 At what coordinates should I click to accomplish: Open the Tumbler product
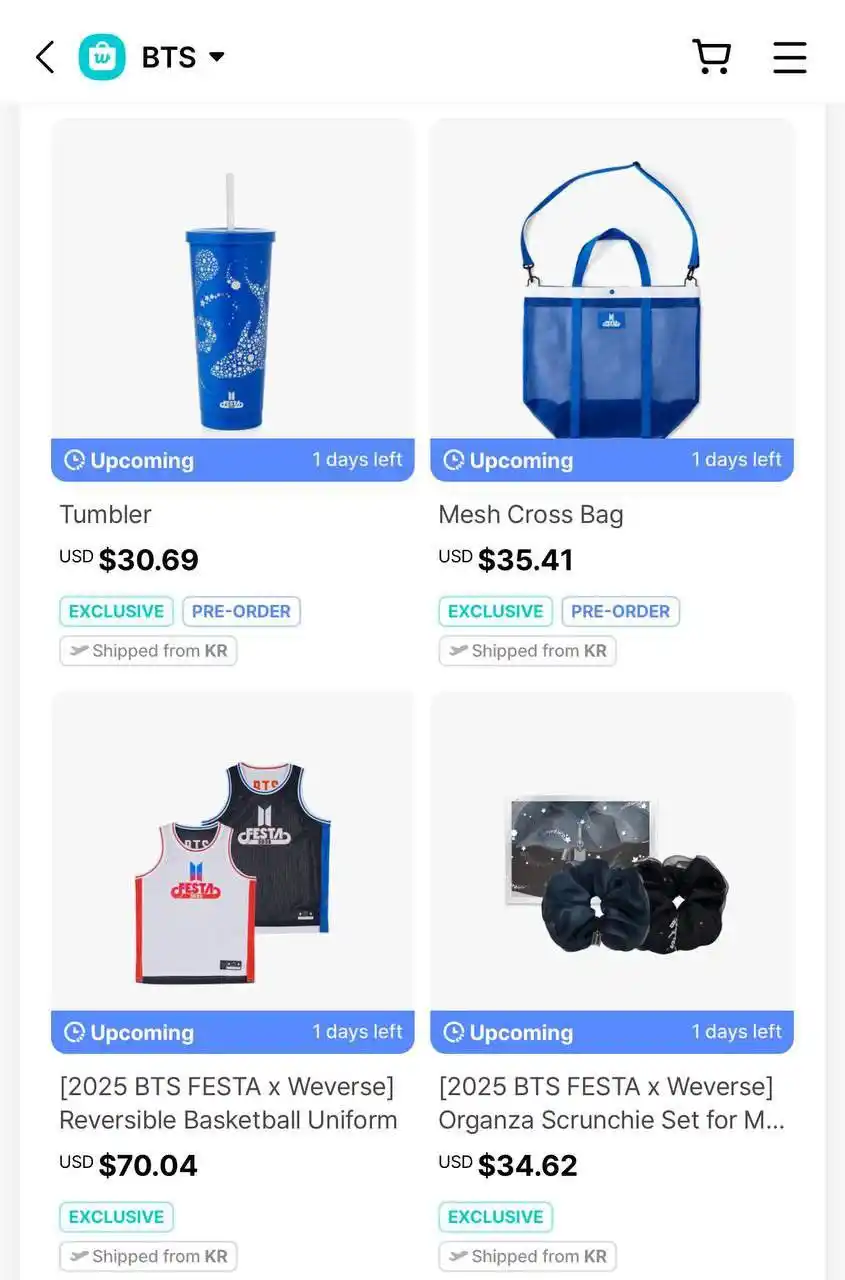click(232, 300)
